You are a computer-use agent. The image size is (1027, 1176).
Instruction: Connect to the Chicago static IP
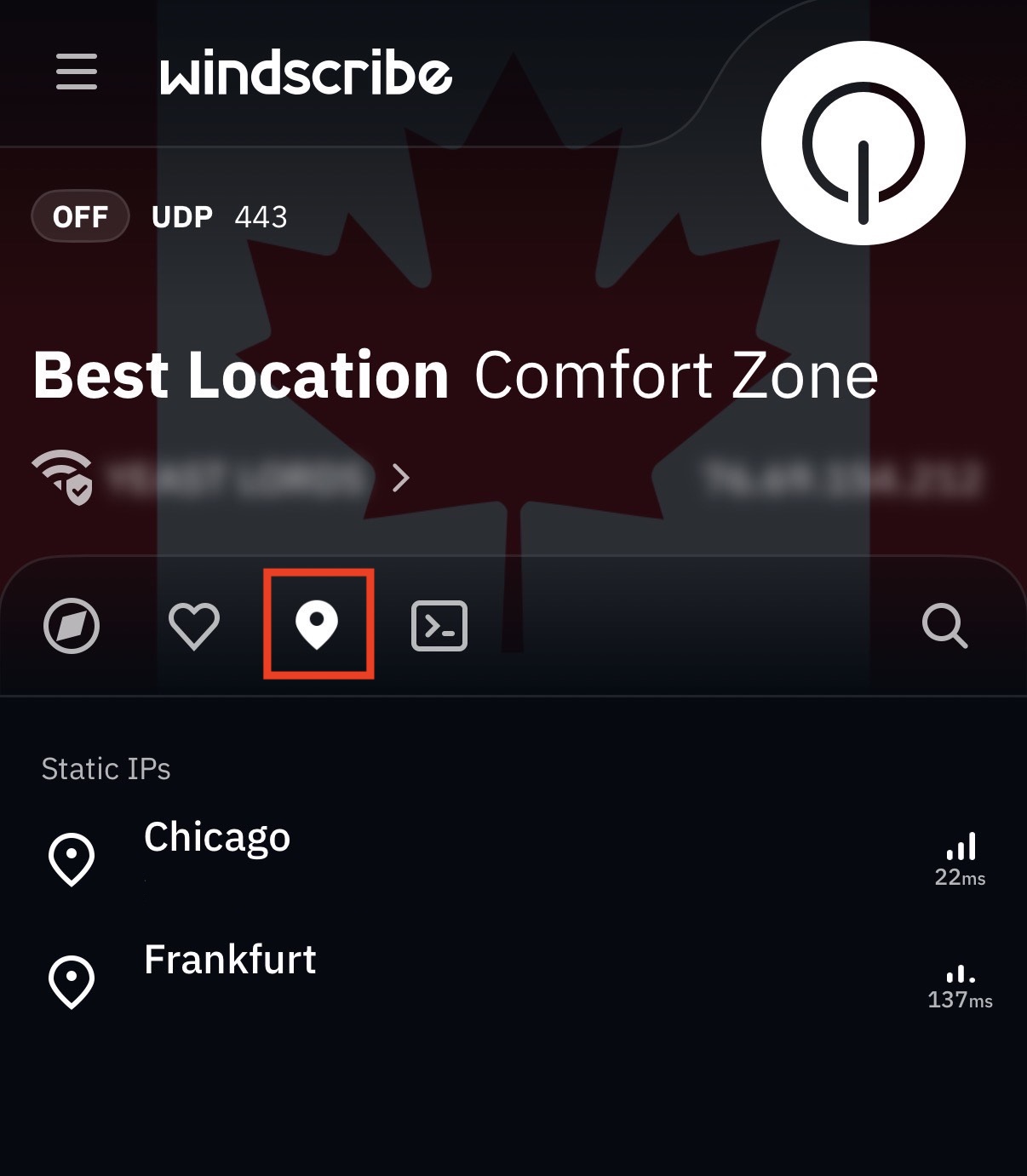(217, 838)
